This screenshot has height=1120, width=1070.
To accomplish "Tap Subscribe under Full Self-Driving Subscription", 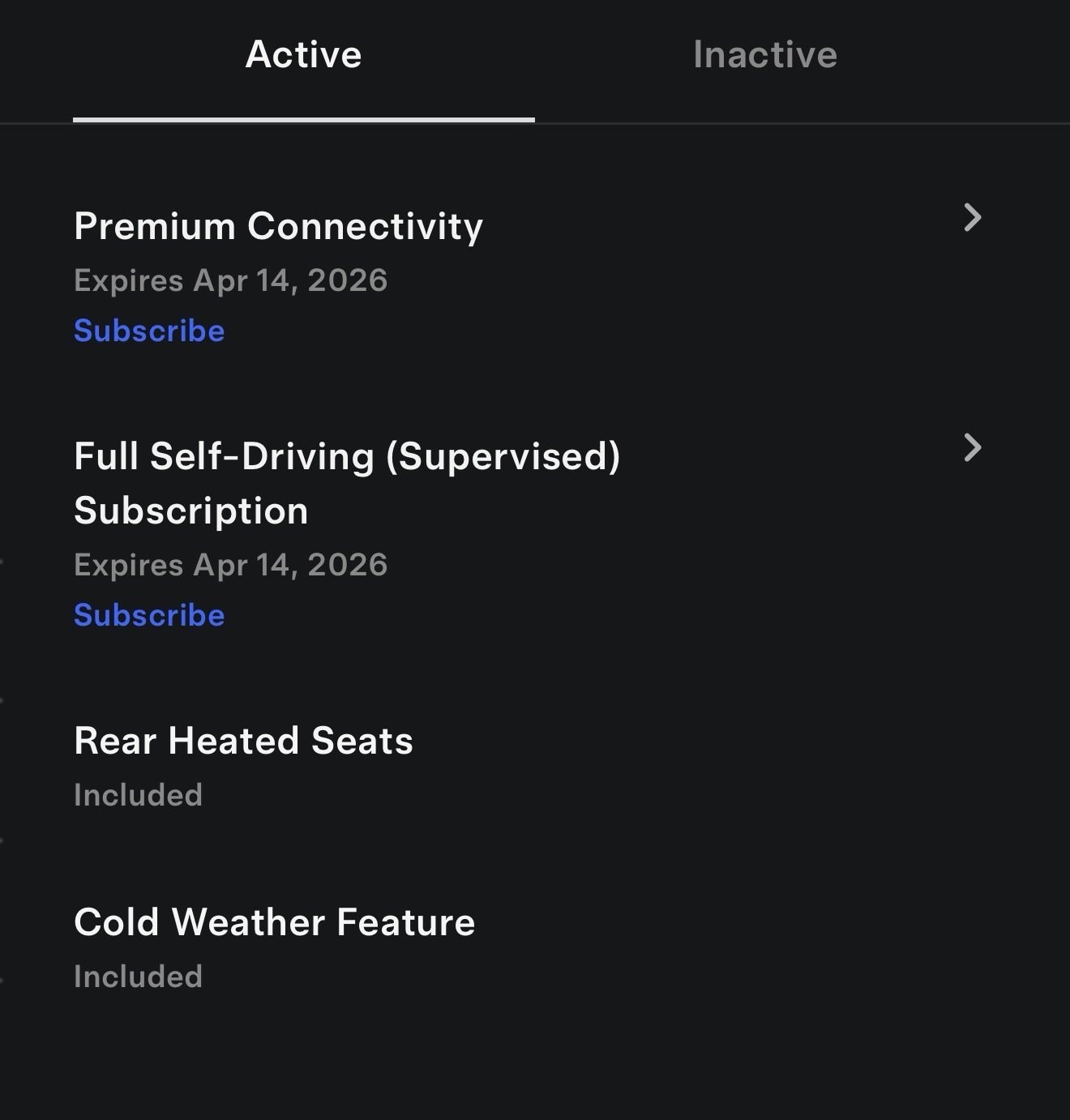I will pyautogui.click(x=149, y=615).
